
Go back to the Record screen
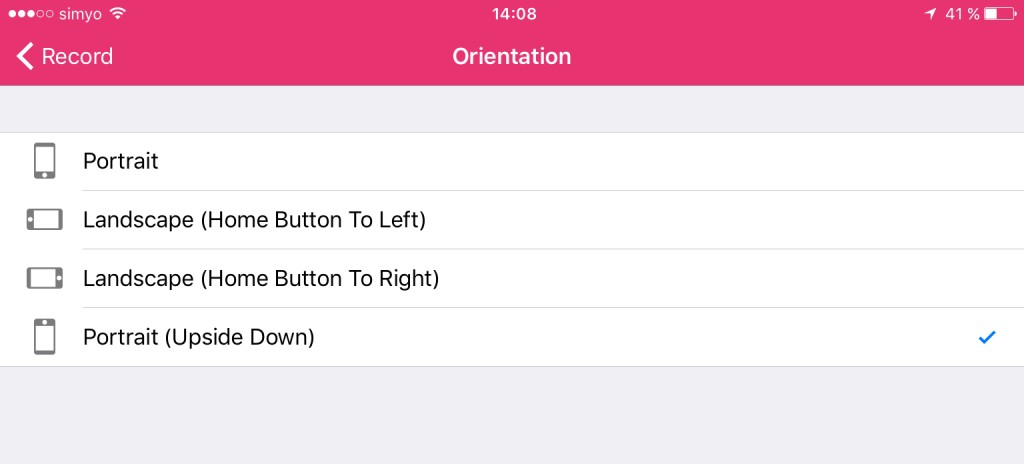(65, 57)
